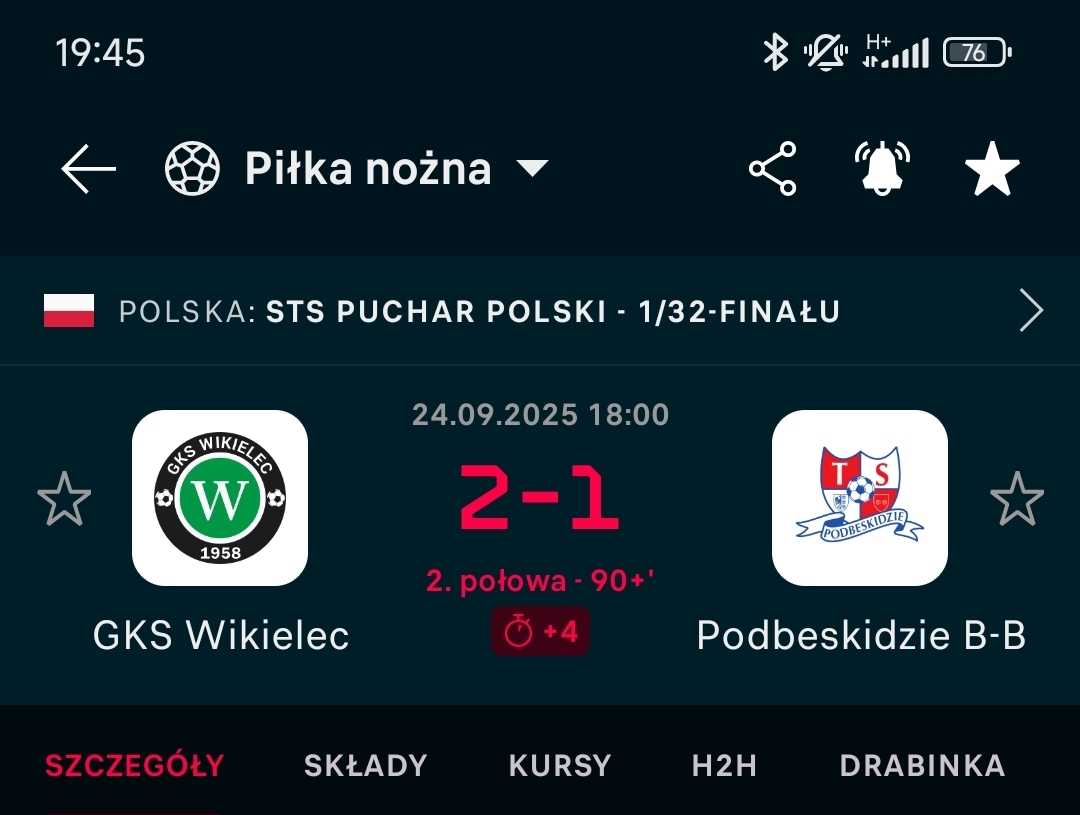Toggle the filled favorite star in header

click(x=992, y=169)
